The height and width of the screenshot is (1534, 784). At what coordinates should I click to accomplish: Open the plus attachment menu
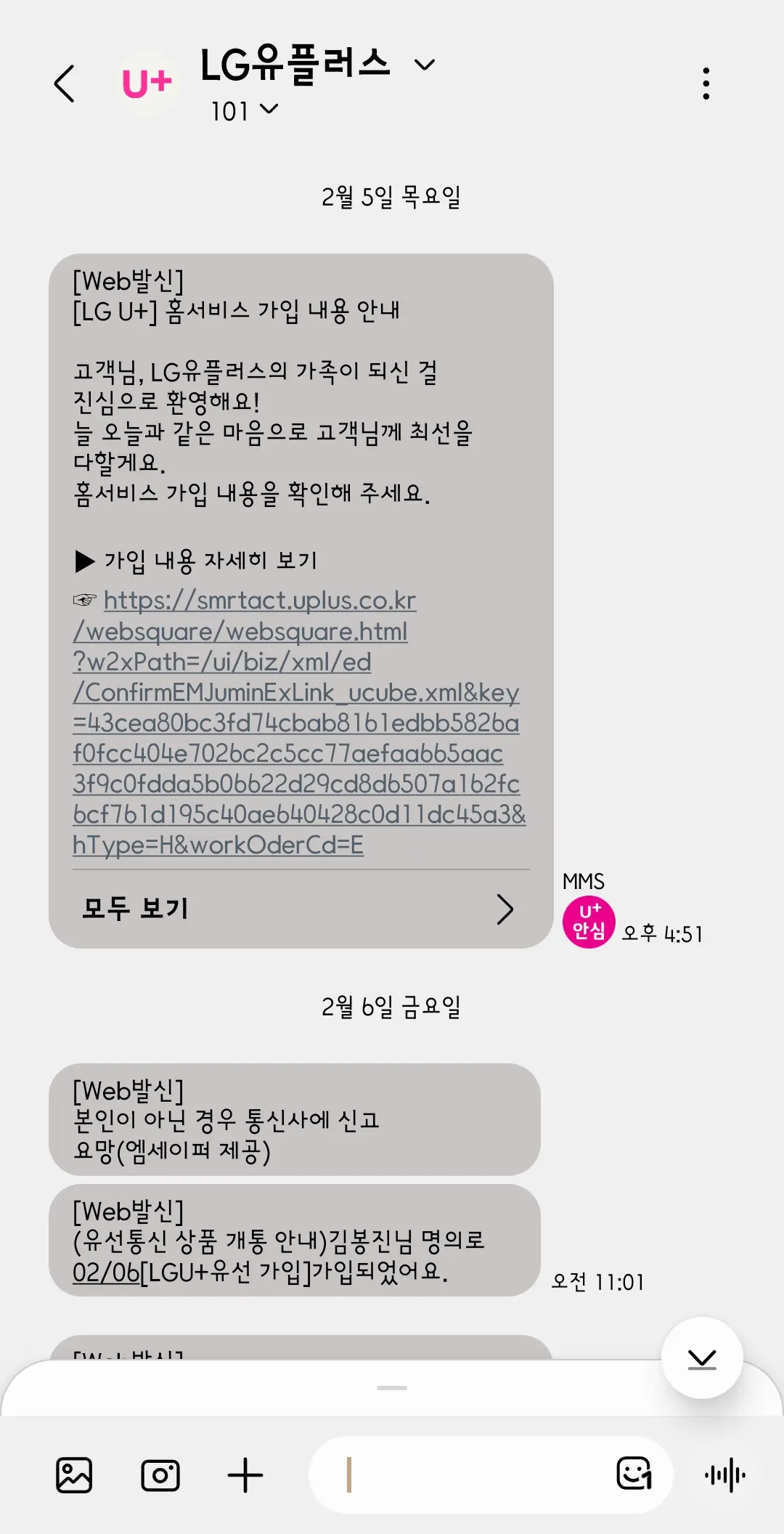coord(245,1475)
